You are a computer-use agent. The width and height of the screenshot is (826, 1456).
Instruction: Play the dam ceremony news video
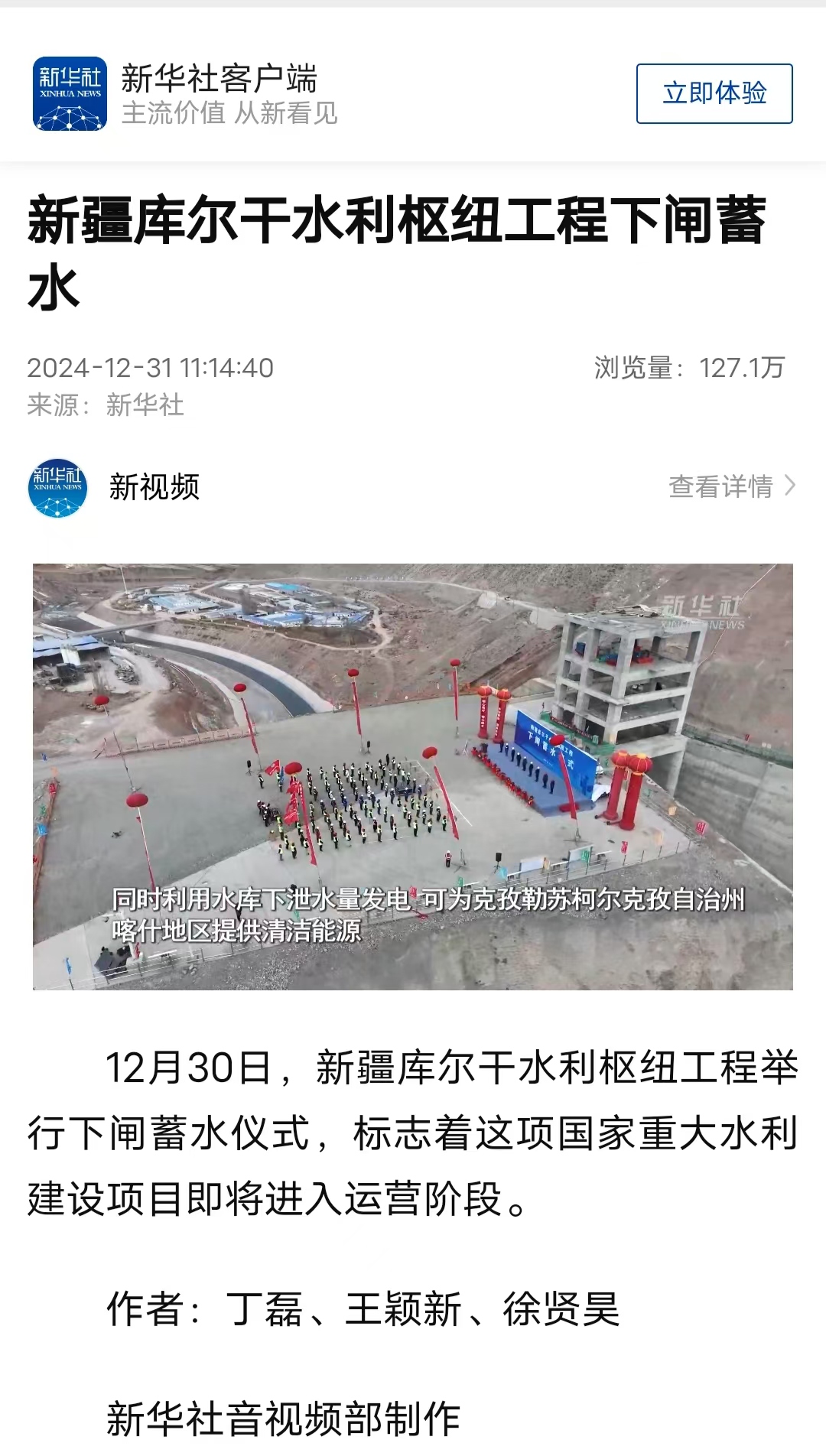tap(413, 776)
